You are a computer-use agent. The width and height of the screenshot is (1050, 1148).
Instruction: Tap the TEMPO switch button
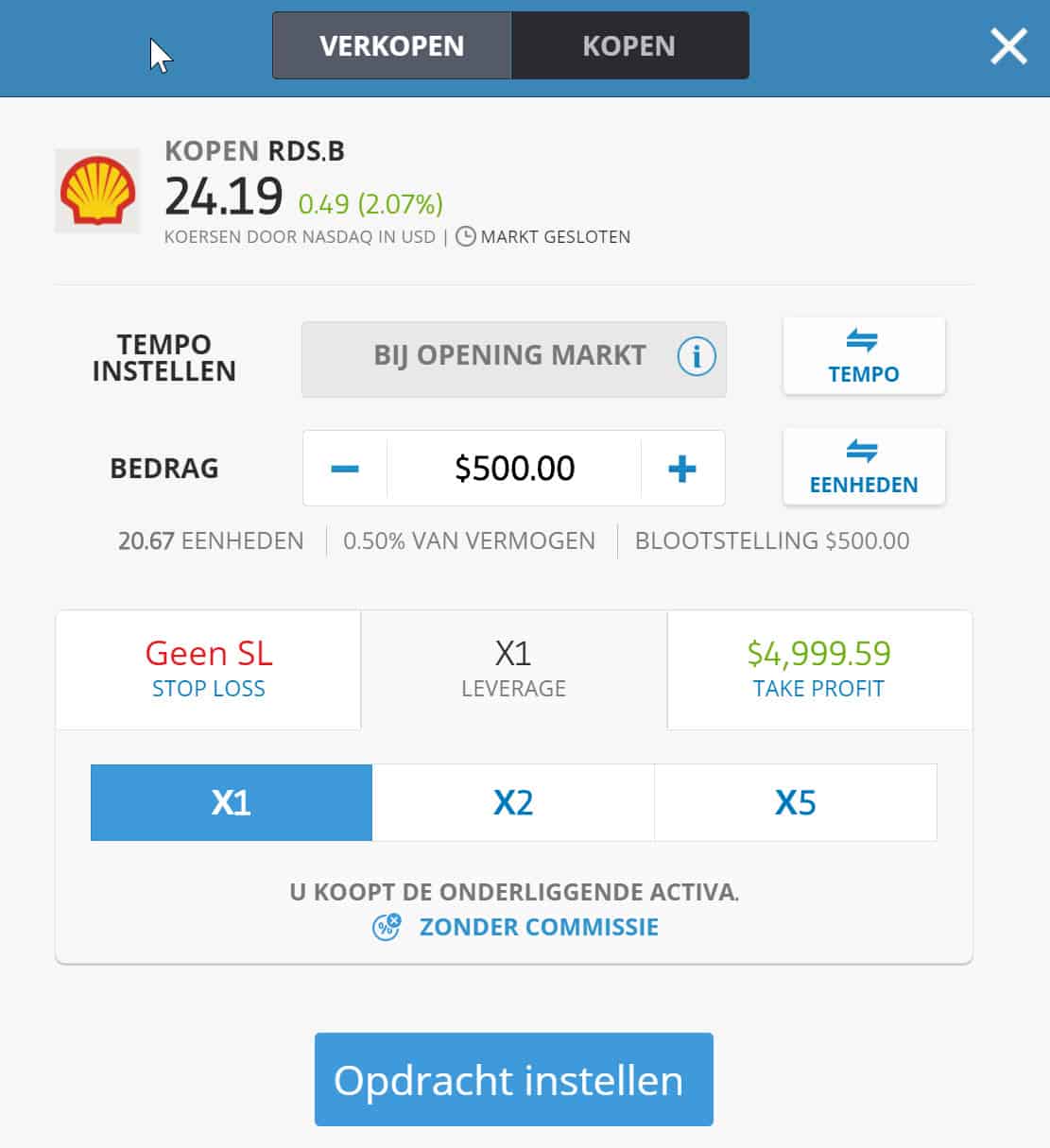[x=863, y=356]
